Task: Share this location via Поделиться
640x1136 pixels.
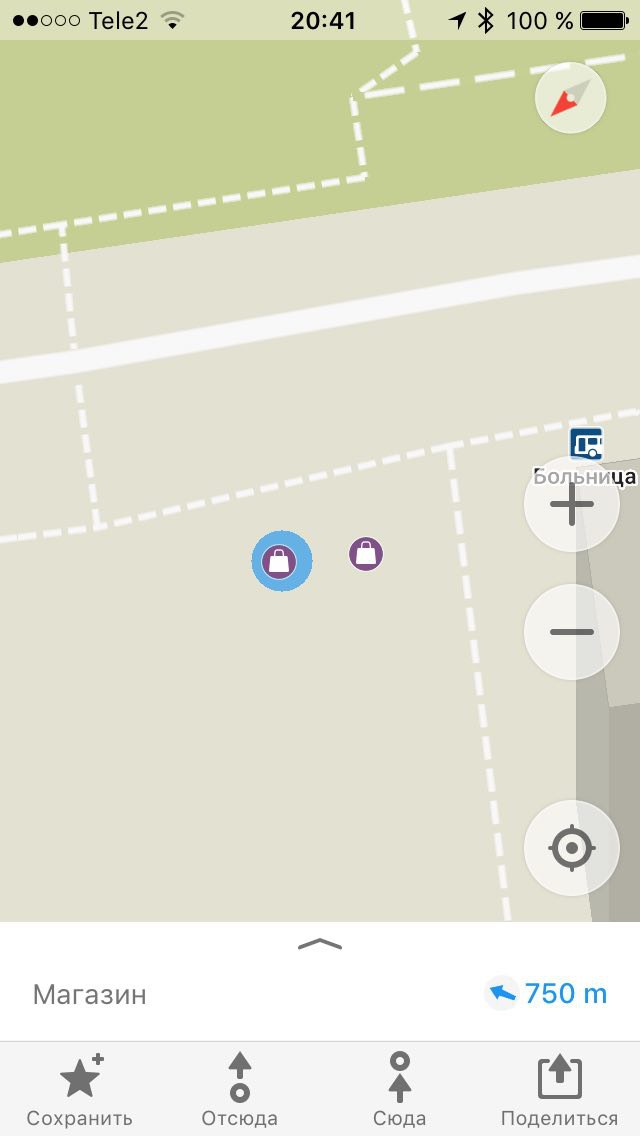Action: click(560, 1090)
